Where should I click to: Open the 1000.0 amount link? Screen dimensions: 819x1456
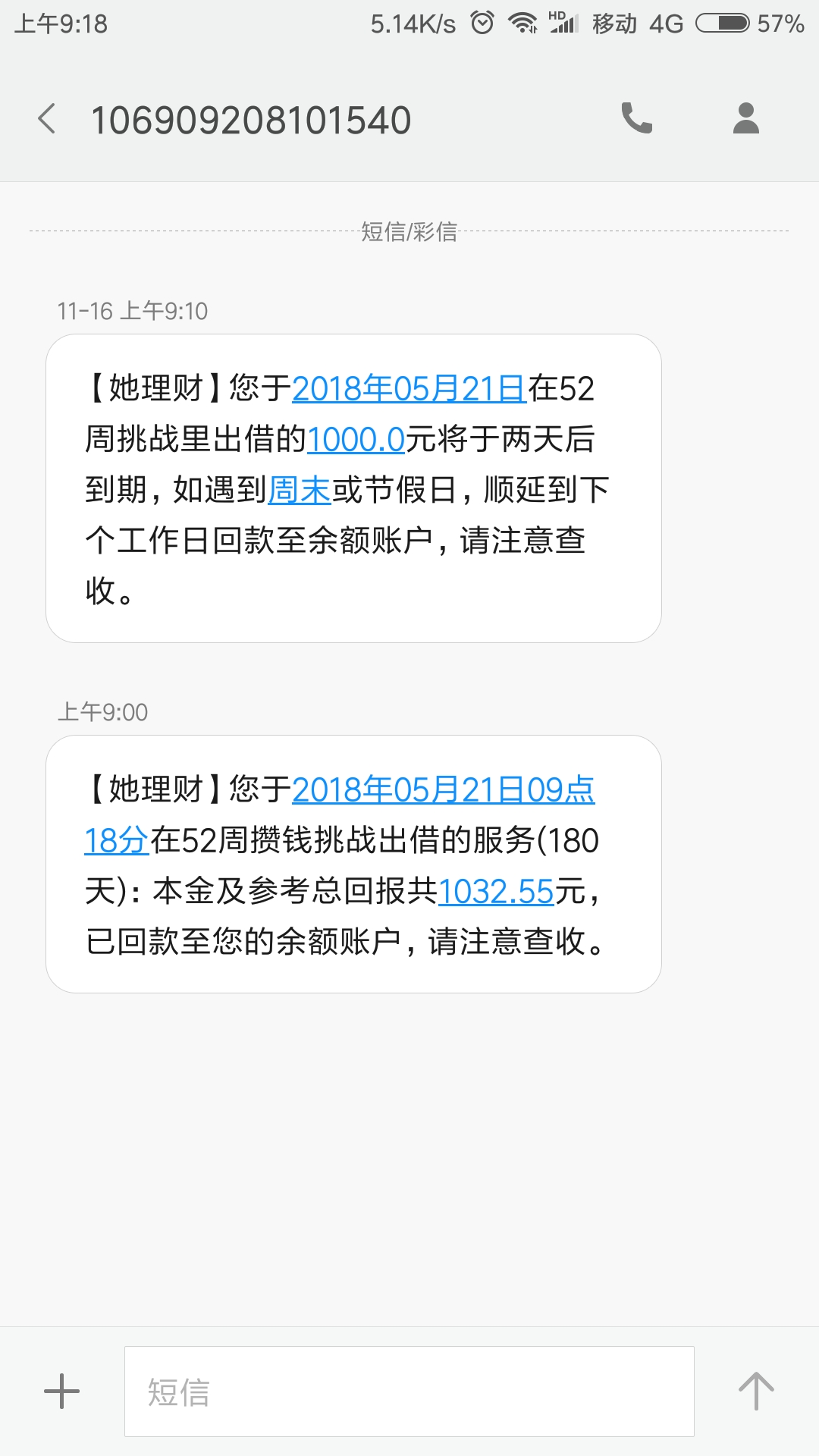356,439
